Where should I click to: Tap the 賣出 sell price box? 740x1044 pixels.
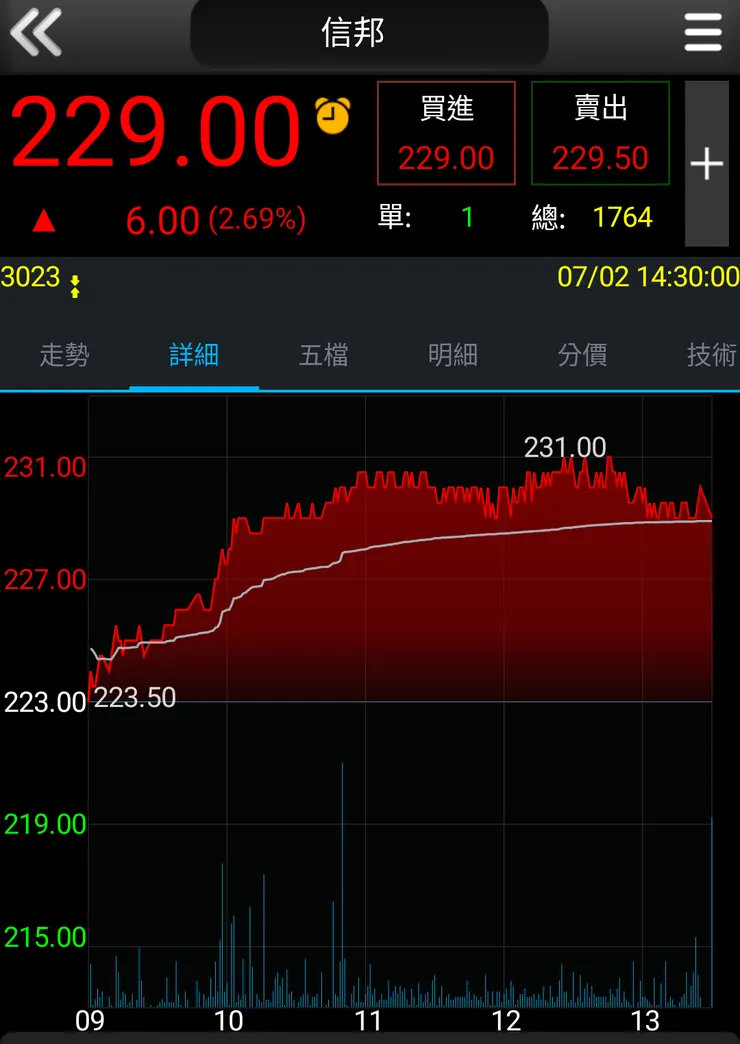click(600, 133)
